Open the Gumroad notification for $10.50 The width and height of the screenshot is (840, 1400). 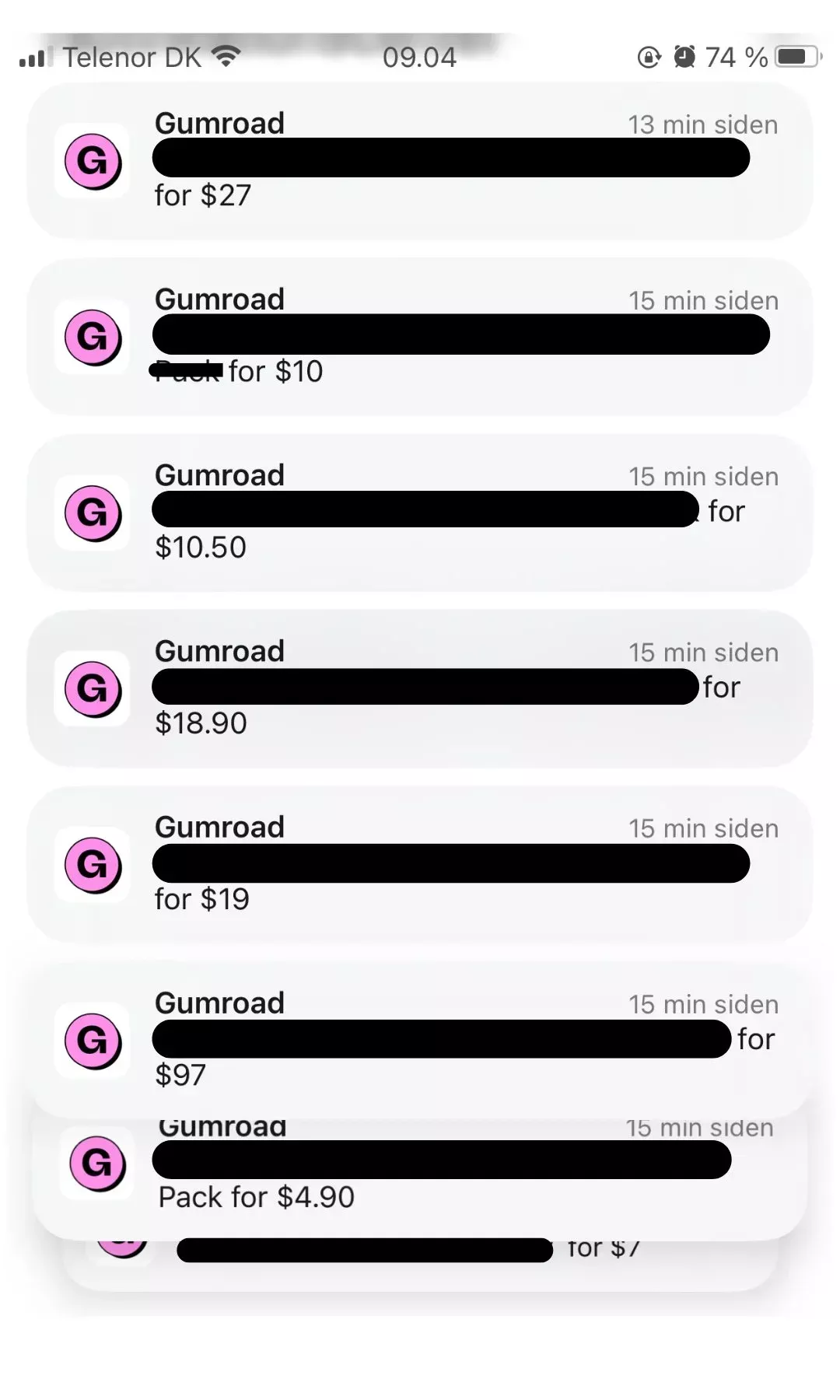(x=420, y=513)
